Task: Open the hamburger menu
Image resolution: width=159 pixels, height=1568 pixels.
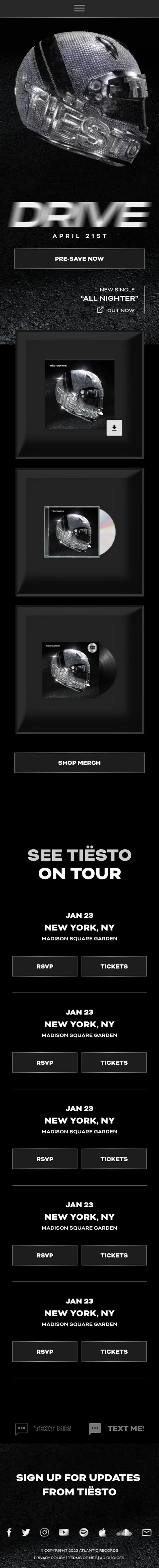Action: coord(79,8)
